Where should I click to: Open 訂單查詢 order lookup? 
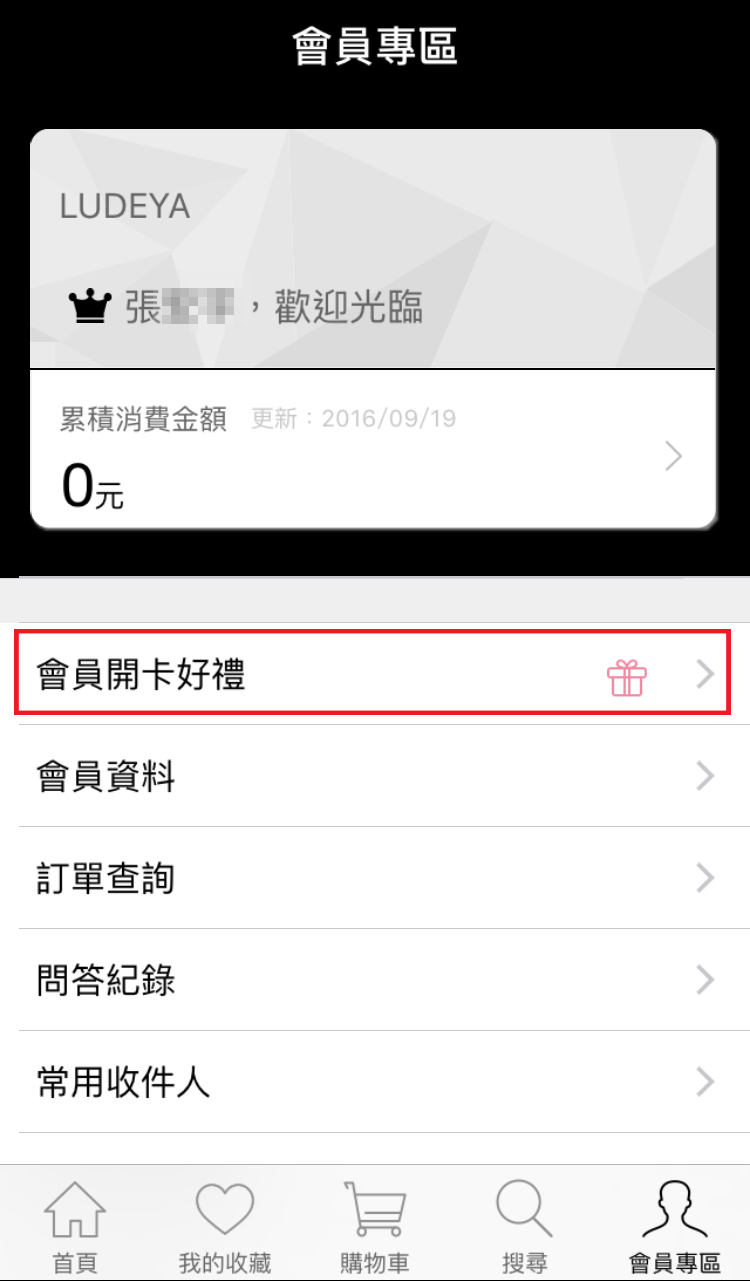(372, 878)
